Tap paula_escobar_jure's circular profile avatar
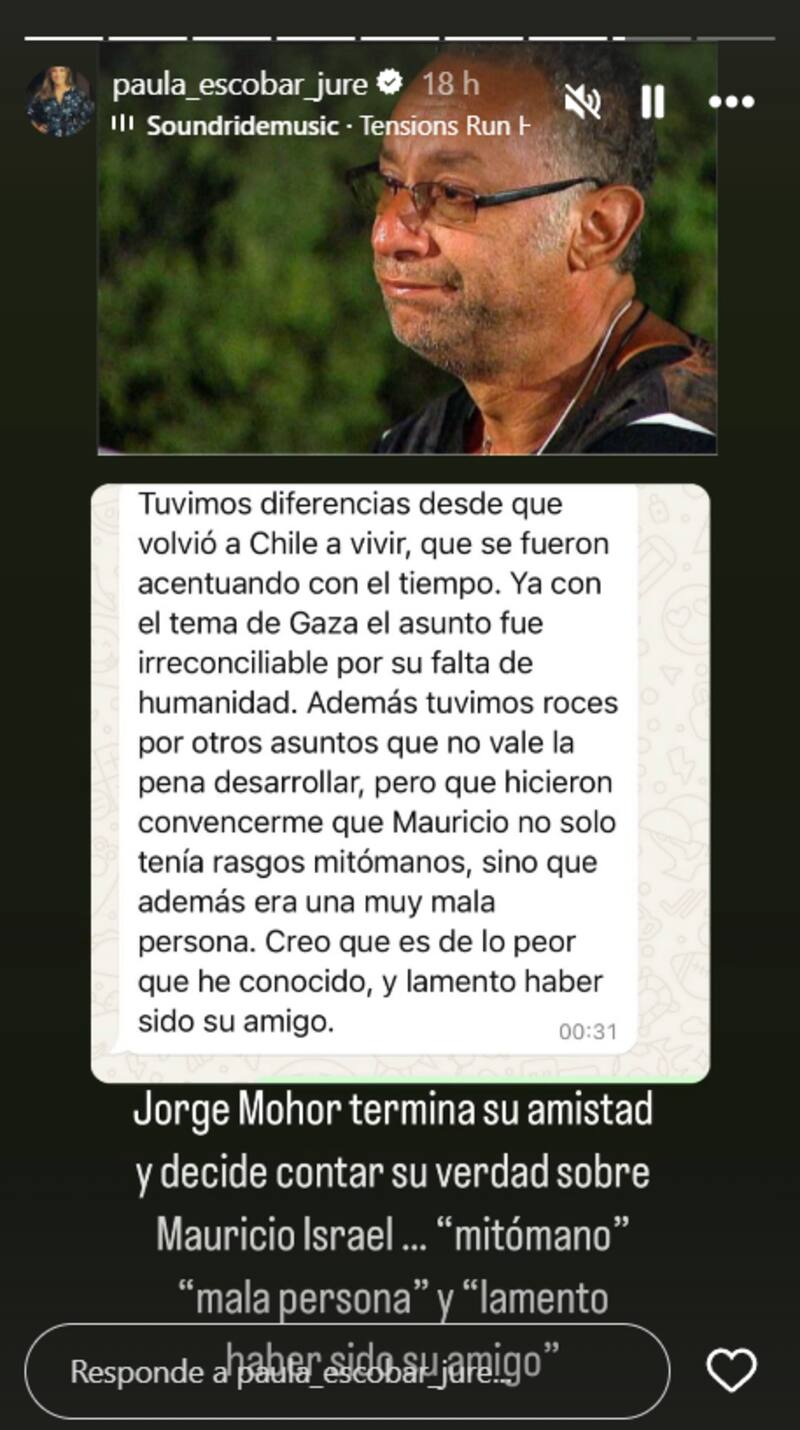This screenshot has height=1430, width=800. [58, 100]
